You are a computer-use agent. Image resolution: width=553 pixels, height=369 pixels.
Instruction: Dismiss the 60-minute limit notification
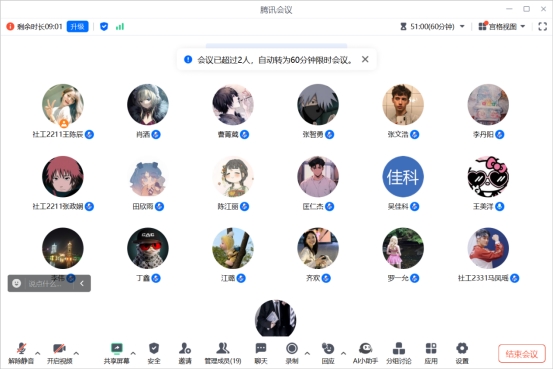coord(365,59)
